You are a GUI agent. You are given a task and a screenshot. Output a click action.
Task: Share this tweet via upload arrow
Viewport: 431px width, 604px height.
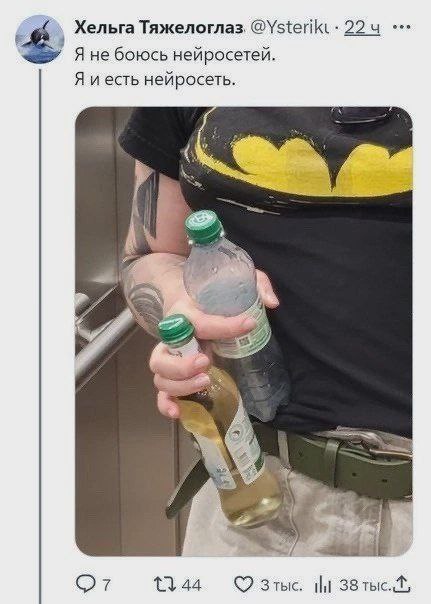point(403,584)
